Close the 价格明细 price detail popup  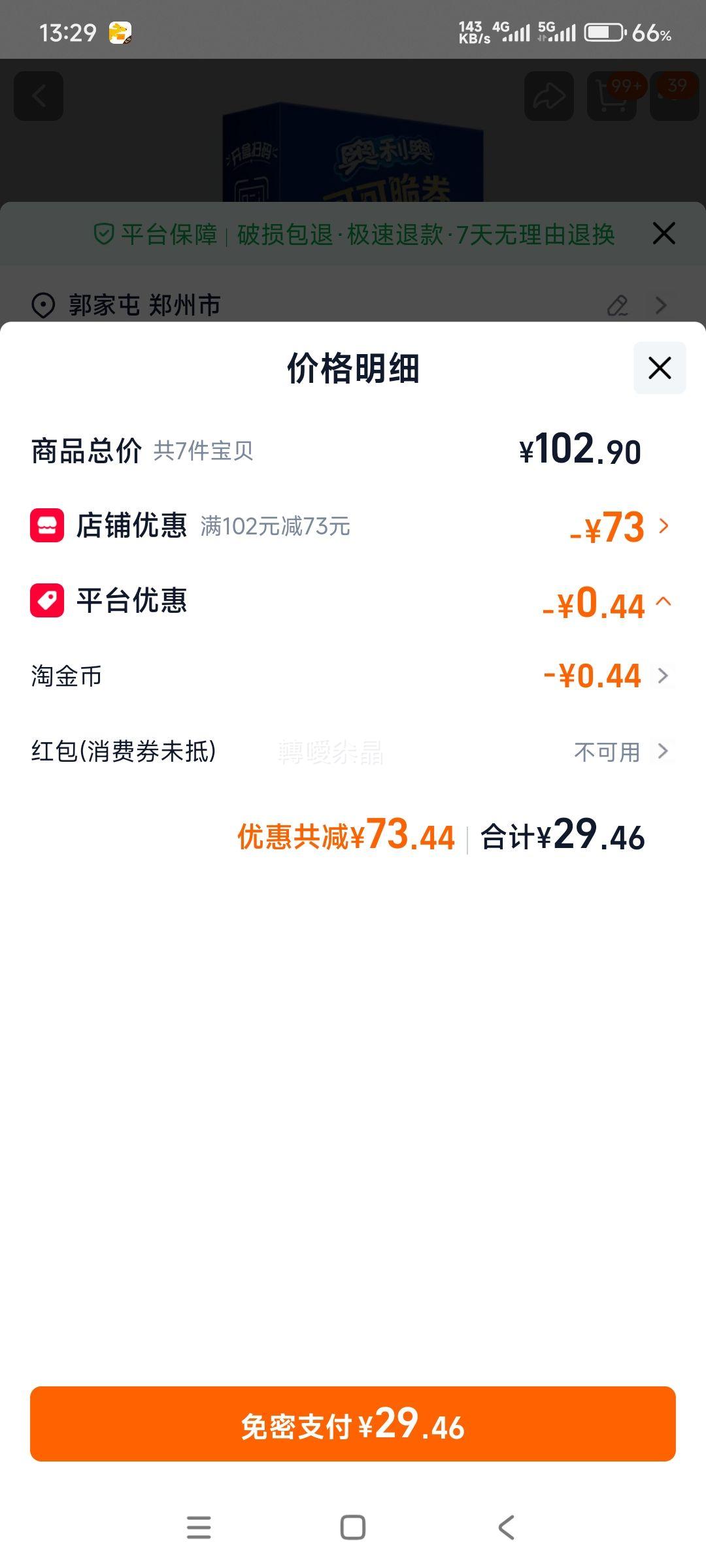[x=659, y=368]
